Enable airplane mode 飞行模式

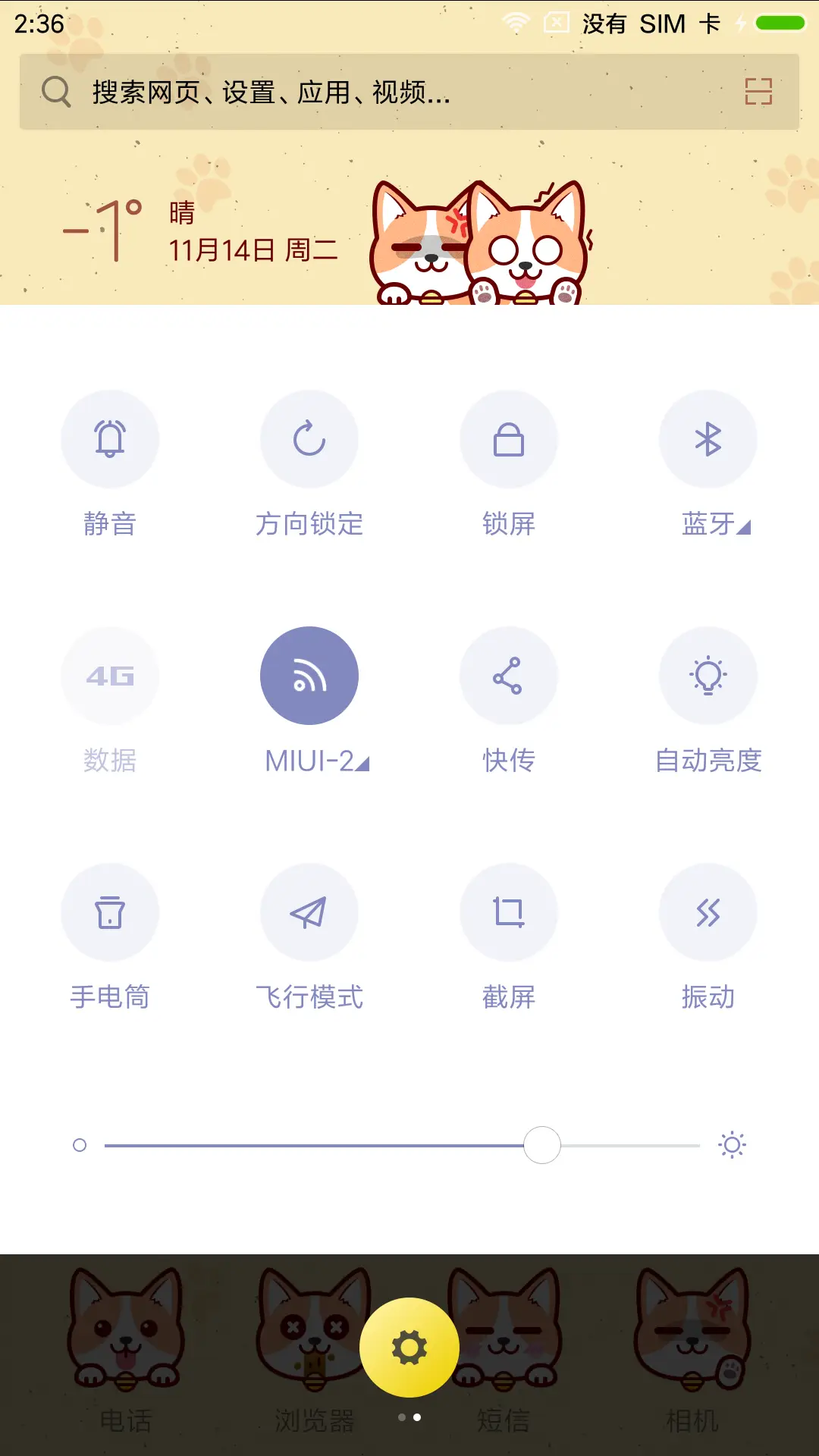[x=309, y=912]
